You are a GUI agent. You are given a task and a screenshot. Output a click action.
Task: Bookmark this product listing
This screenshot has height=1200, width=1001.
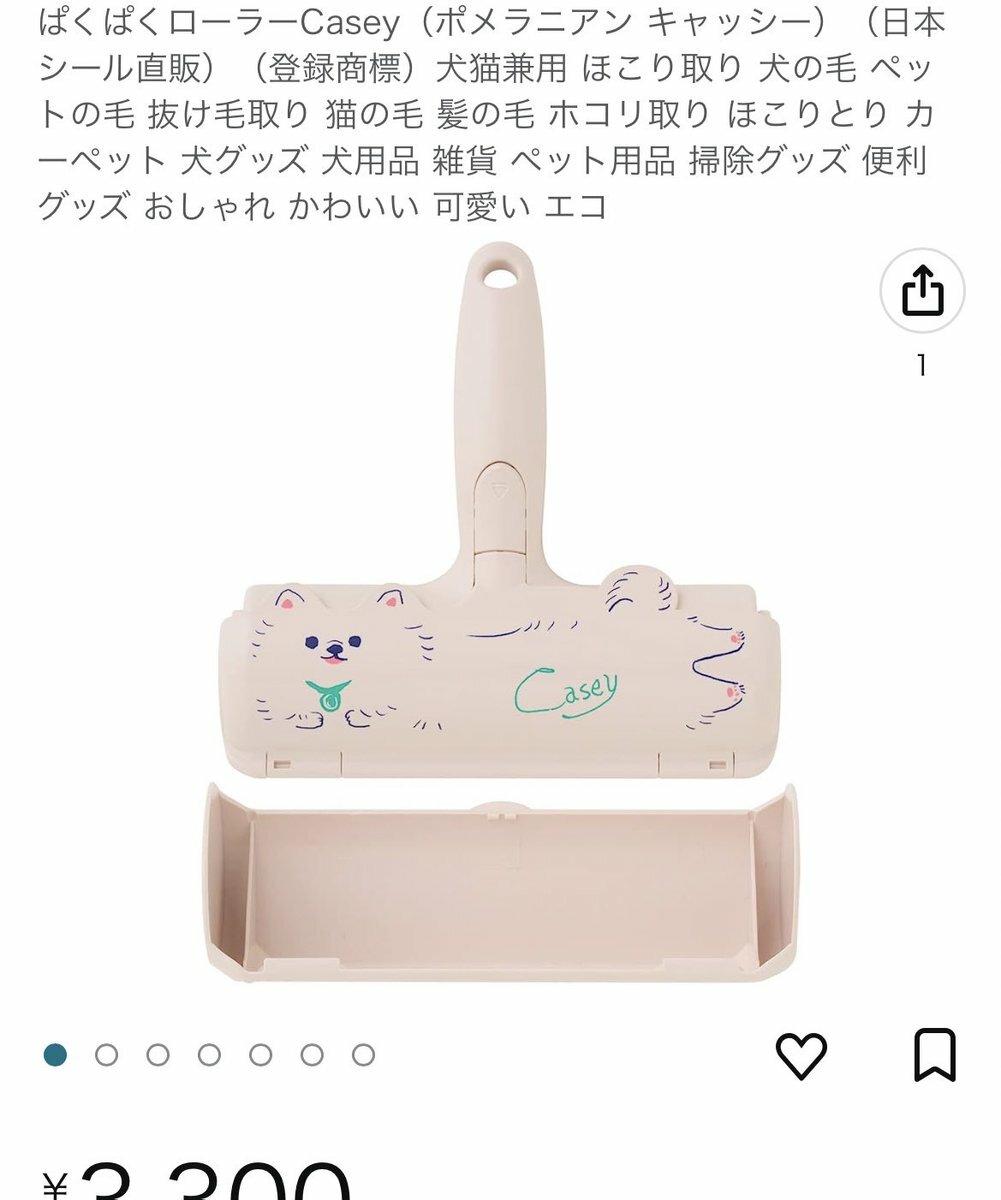(935, 1055)
